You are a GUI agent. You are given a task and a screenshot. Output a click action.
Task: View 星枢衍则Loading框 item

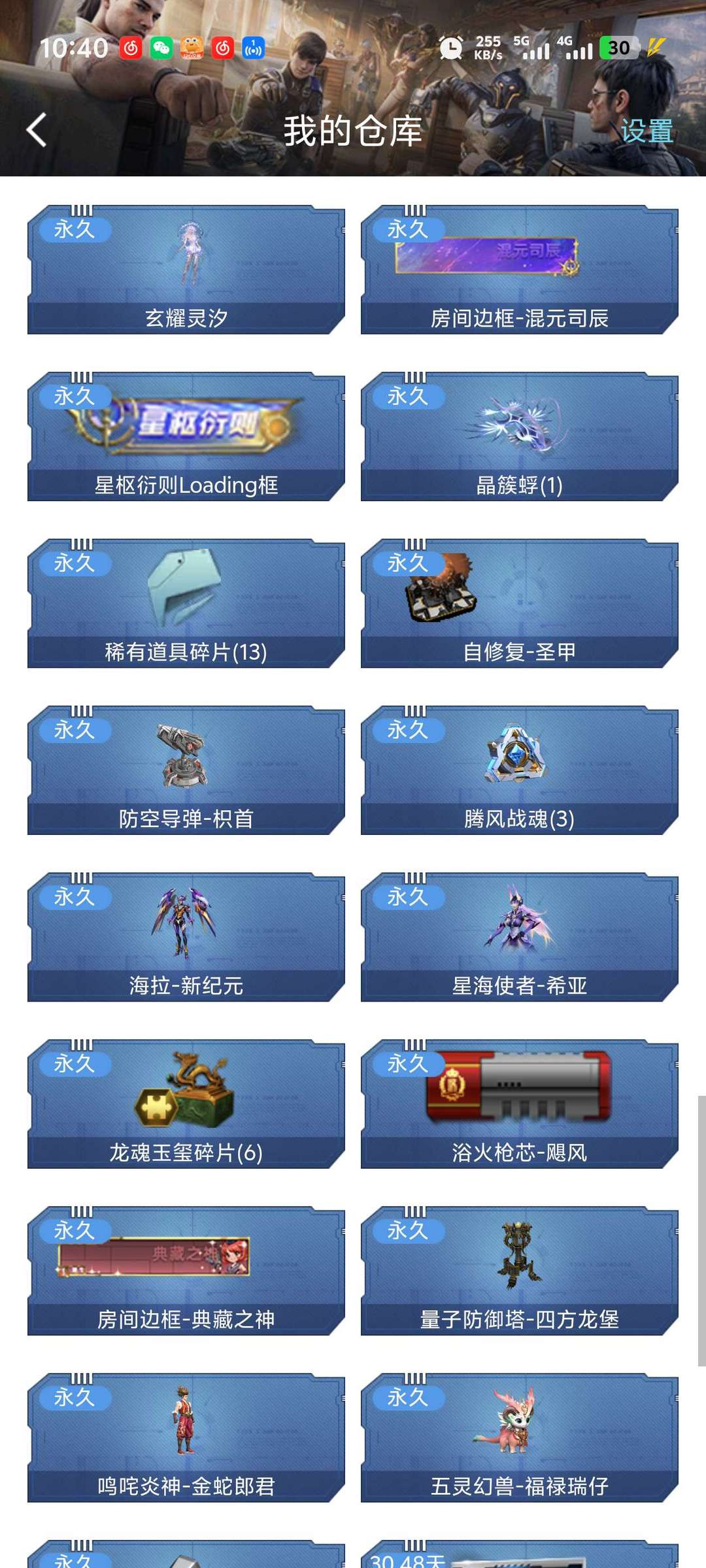point(186,436)
